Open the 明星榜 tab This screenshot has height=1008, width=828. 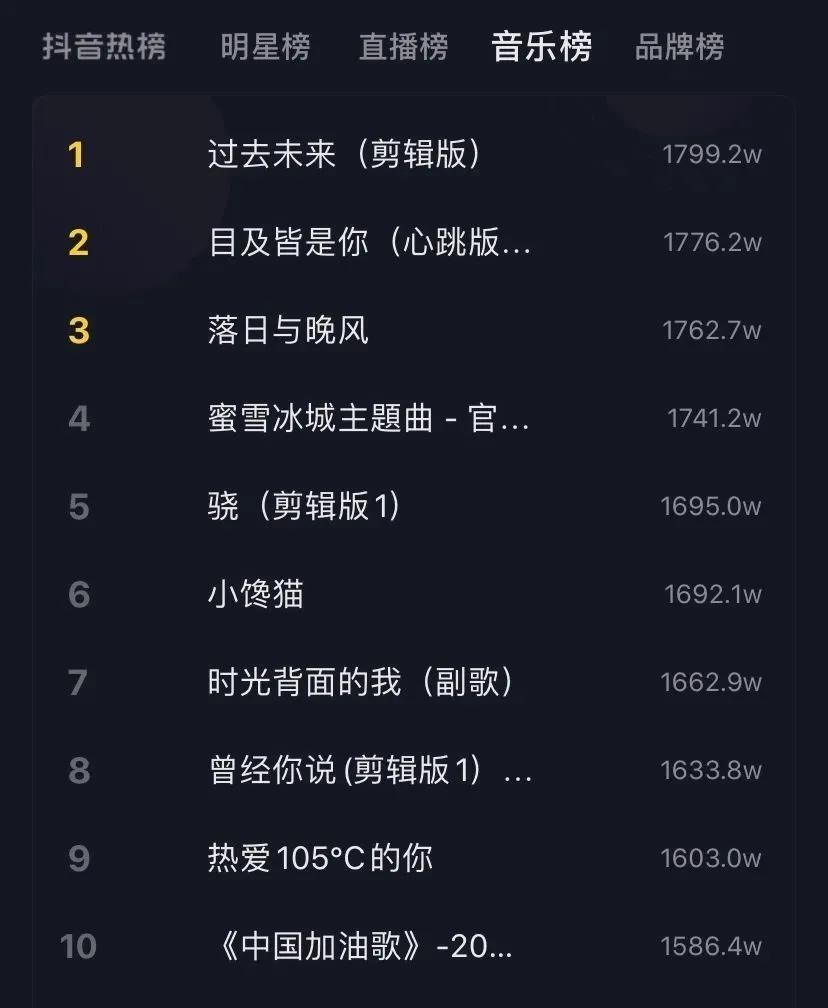click(x=265, y=46)
